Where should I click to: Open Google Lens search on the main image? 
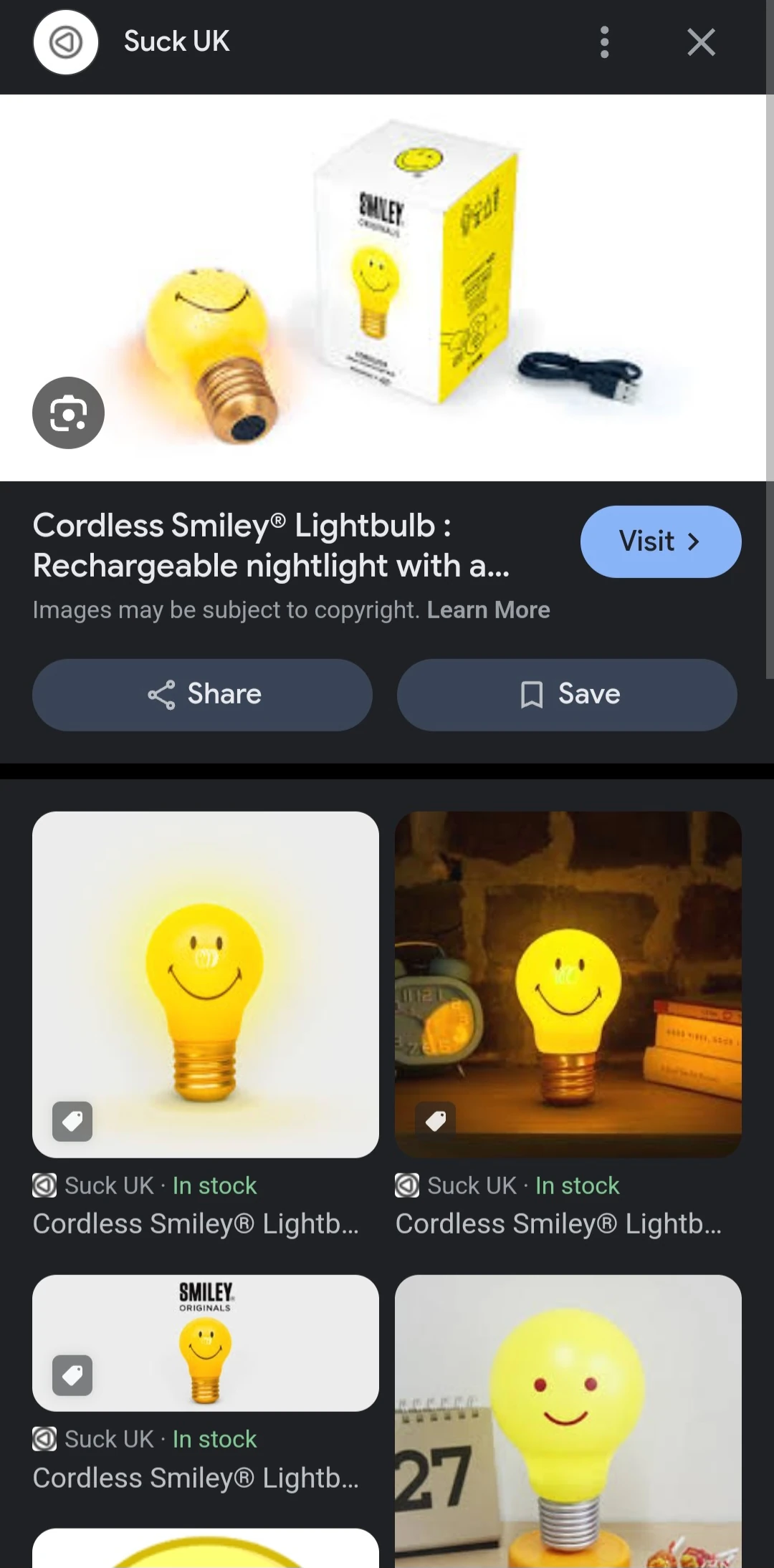tap(68, 413)
